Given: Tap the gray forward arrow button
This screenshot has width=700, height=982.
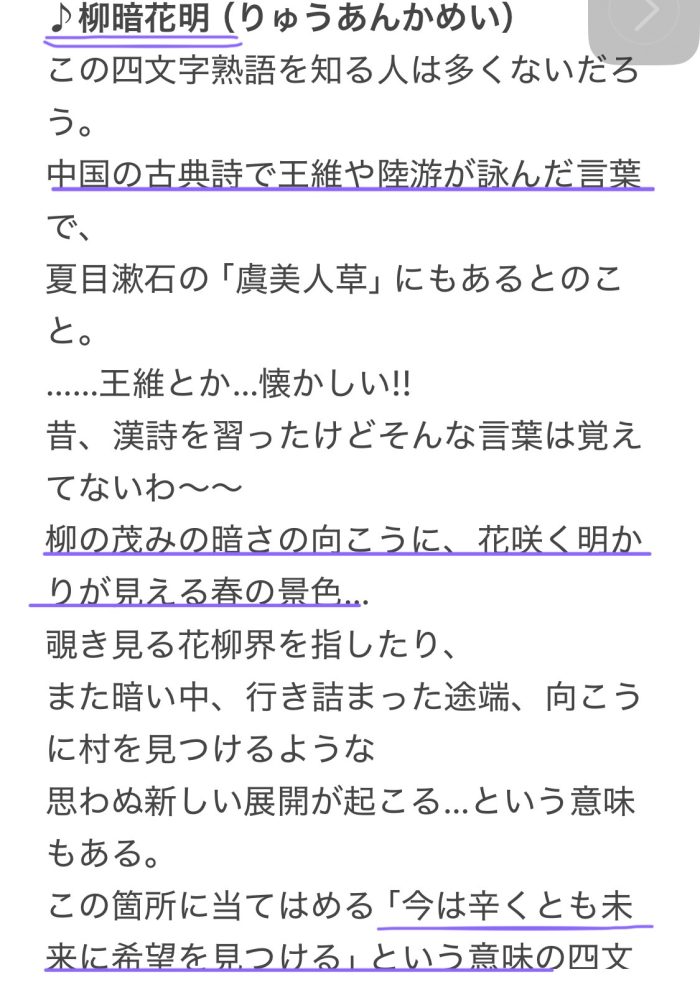Looking at the screenshot, I should pyautogui.click(x=645, y=22).
